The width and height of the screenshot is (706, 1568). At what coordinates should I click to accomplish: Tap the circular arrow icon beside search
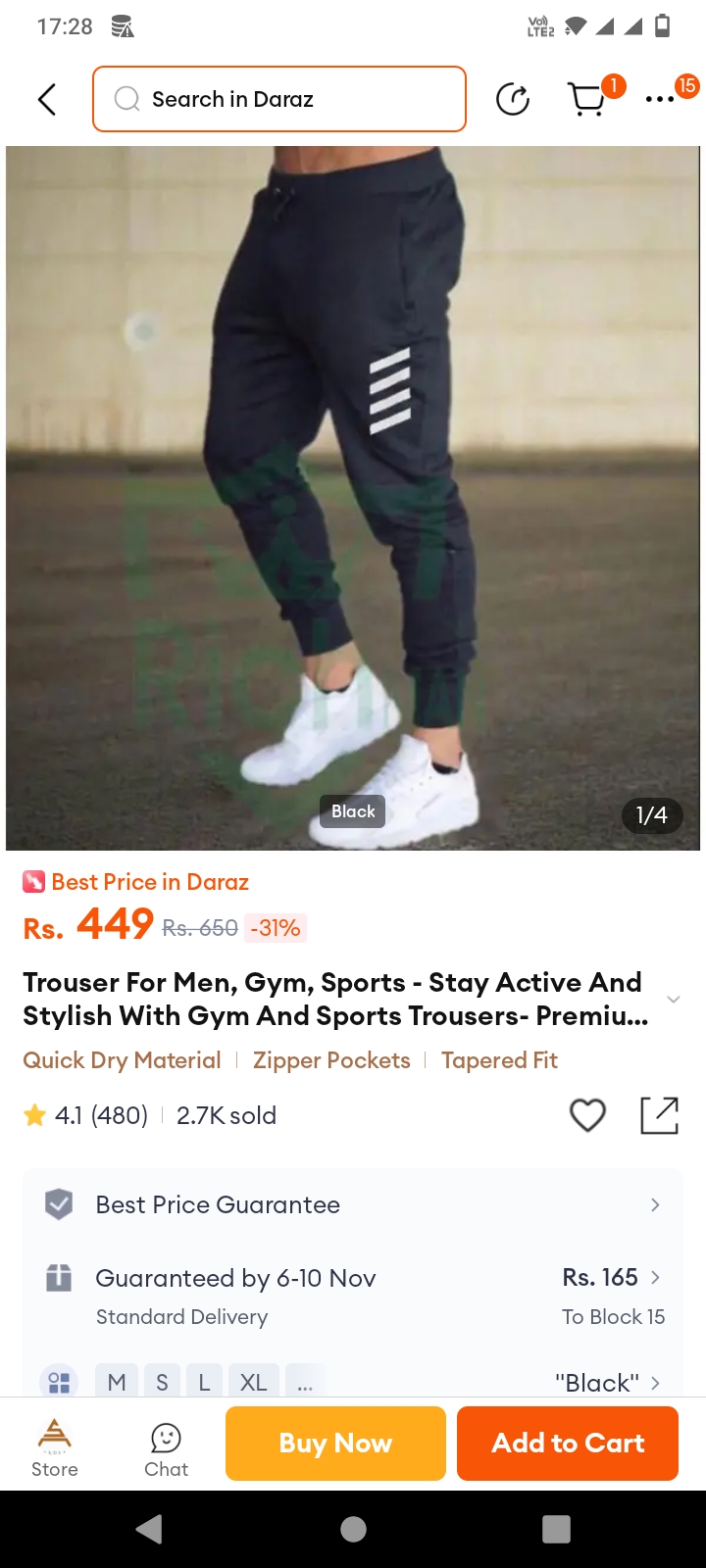[513, 99]
